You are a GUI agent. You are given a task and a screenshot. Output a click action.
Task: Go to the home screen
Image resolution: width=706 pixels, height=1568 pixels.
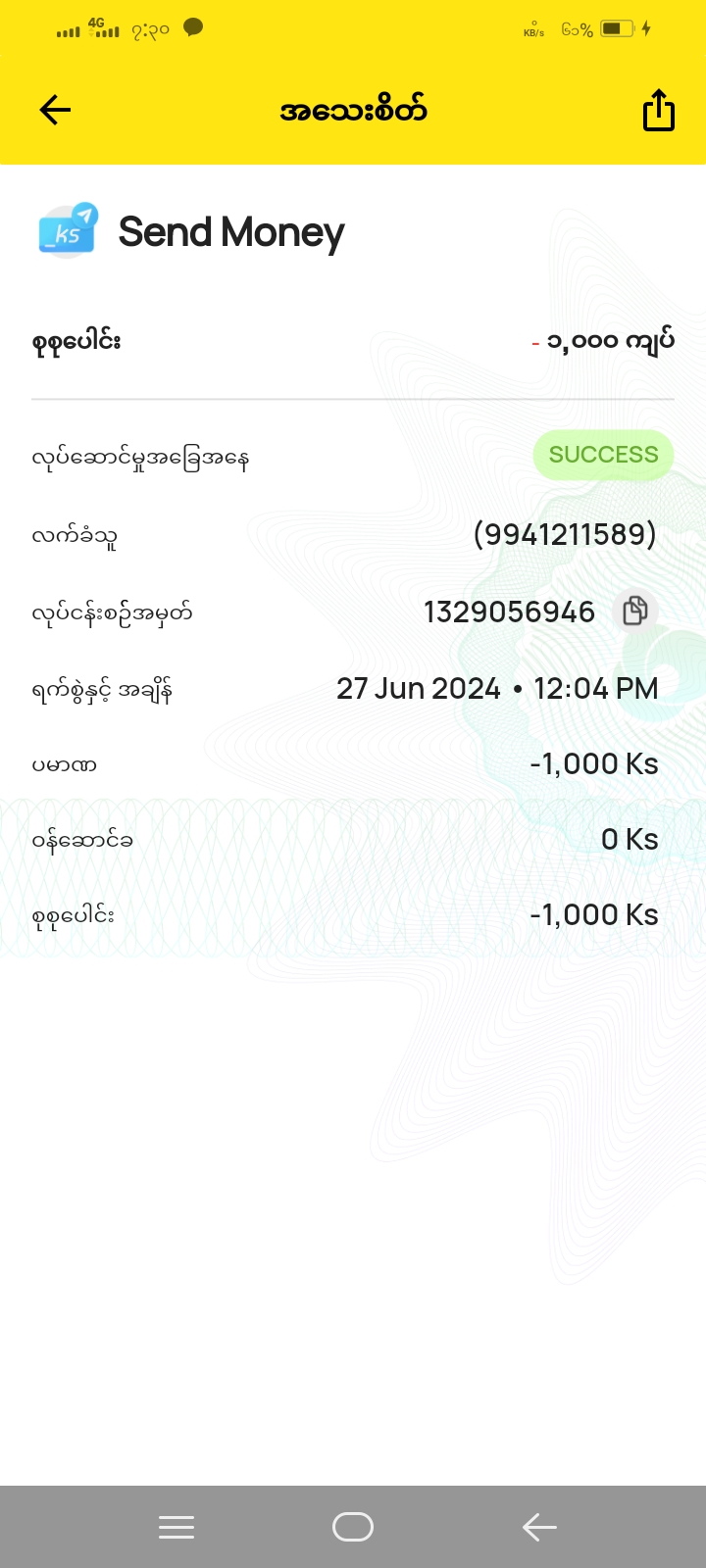(x=353, y=1527)
